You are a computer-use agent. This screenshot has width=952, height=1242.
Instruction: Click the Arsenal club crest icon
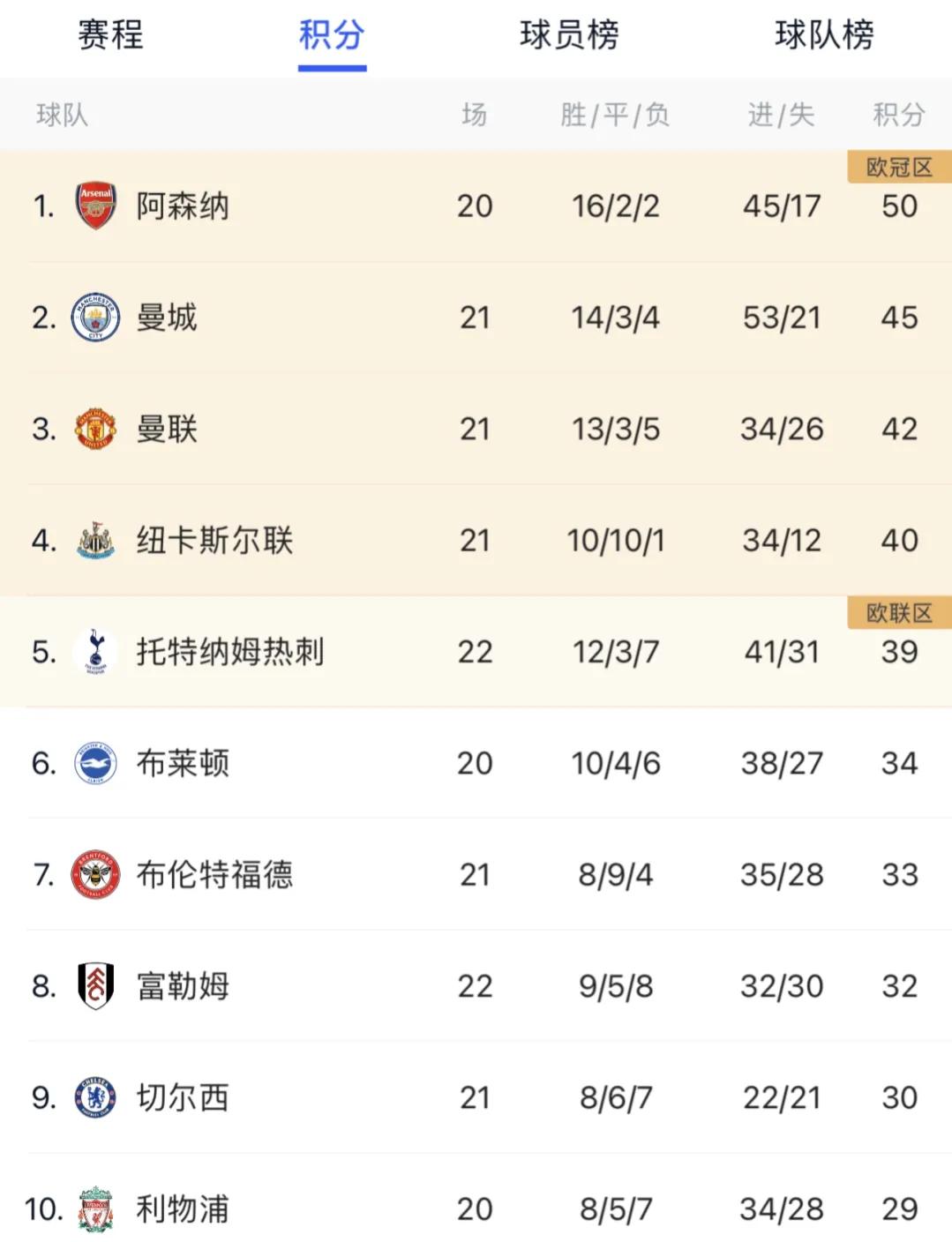tap(97, 206)
